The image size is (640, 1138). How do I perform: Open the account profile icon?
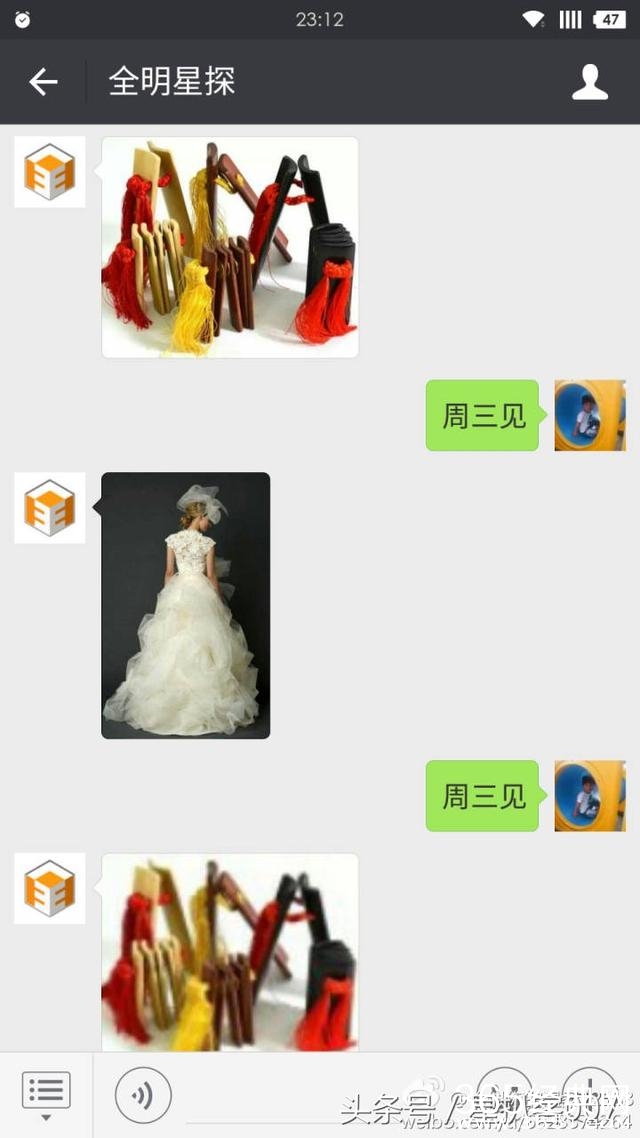click(589, 82)
